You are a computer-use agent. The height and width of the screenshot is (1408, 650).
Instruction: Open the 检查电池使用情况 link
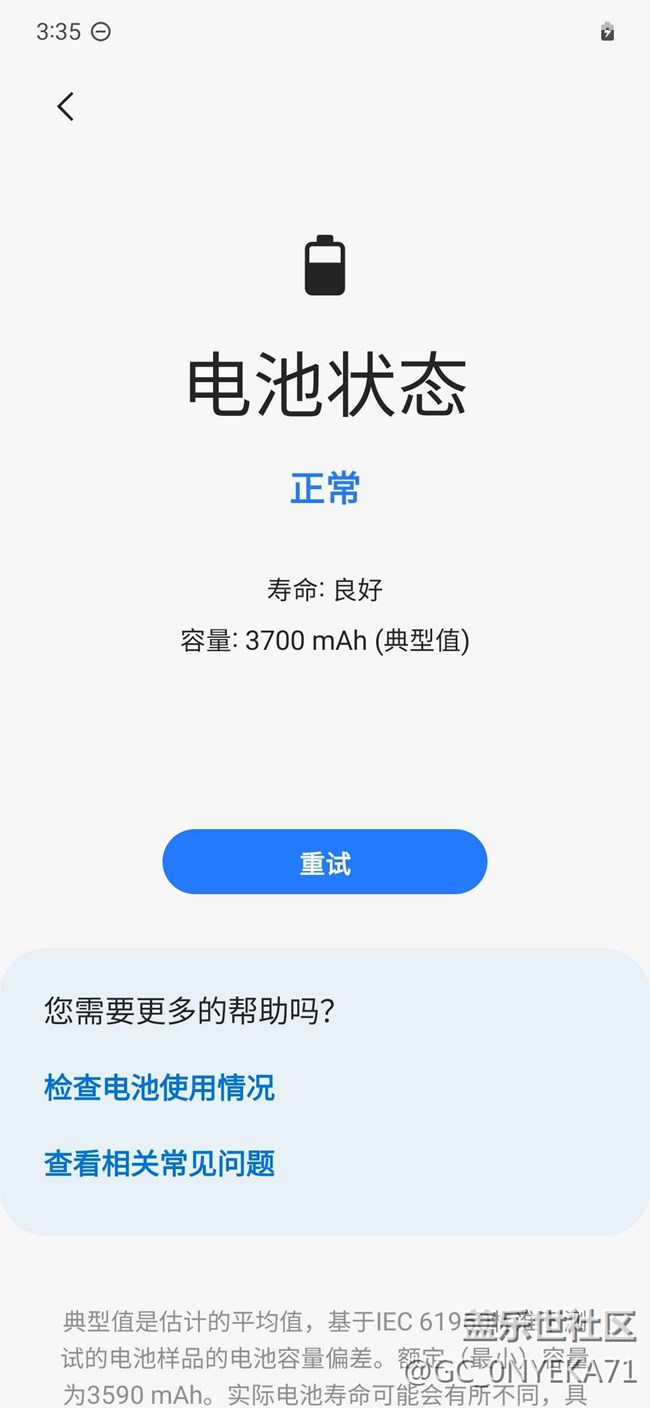pos(159,1087)
